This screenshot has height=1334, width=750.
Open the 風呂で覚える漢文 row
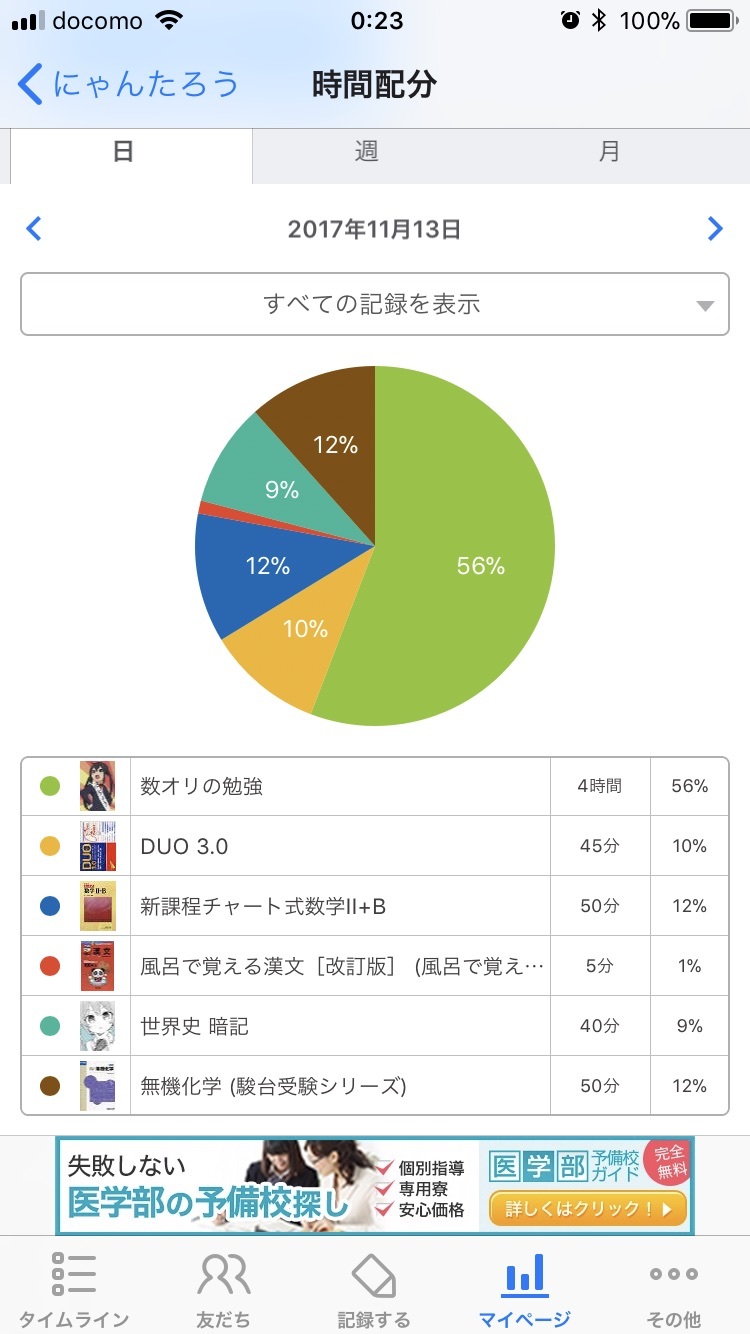[x=375, y=966]
